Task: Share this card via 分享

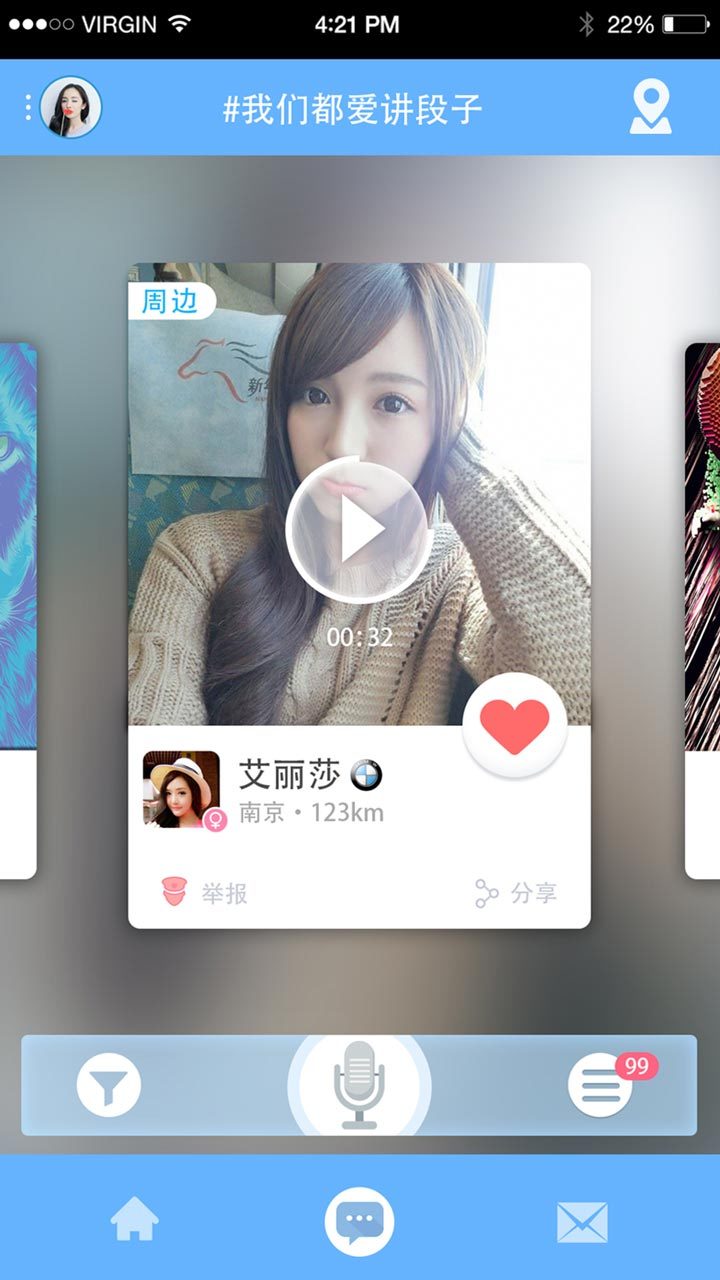Action: pos(516,893)
